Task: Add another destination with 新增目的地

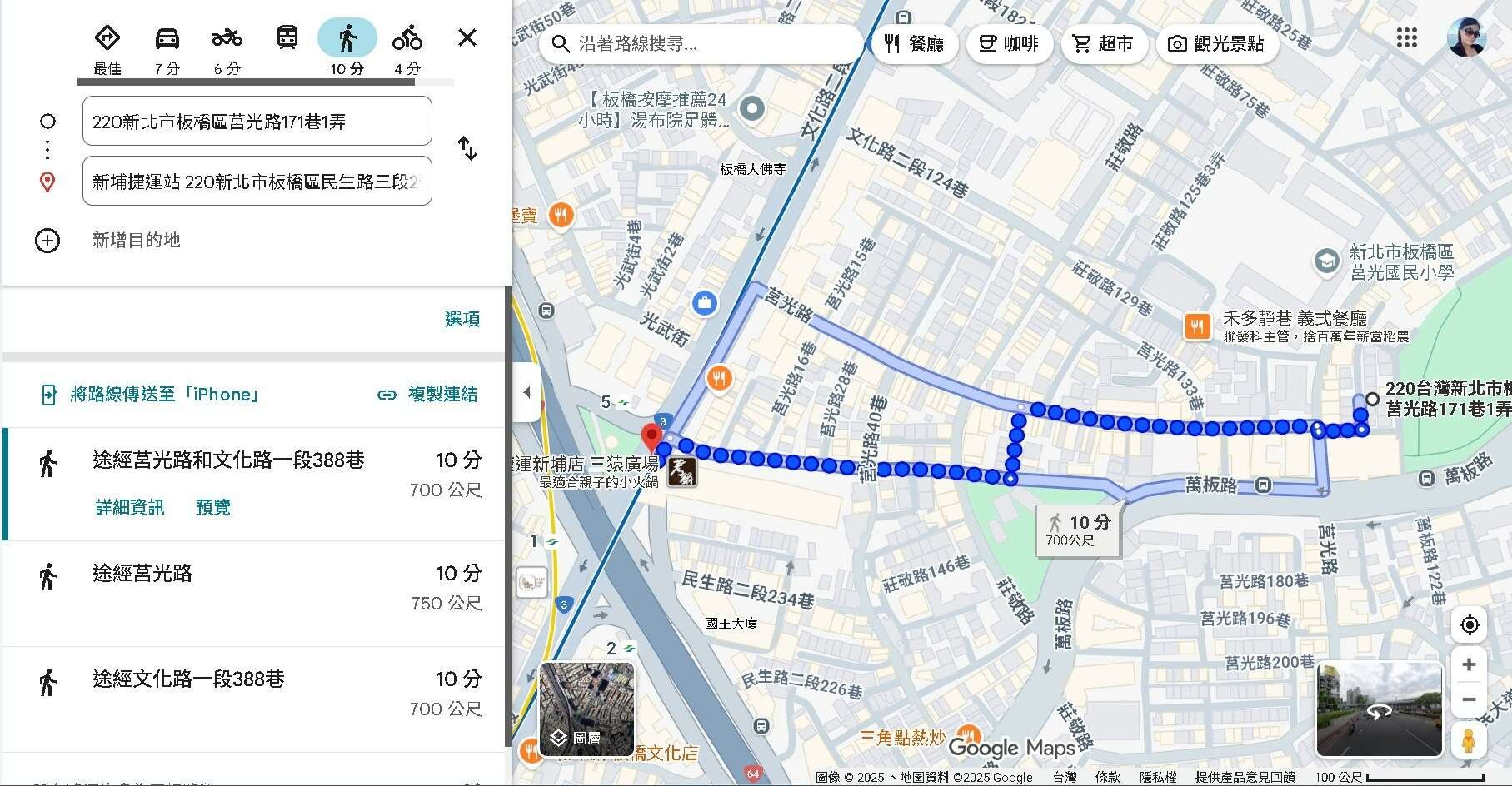Action: point(136,241)
